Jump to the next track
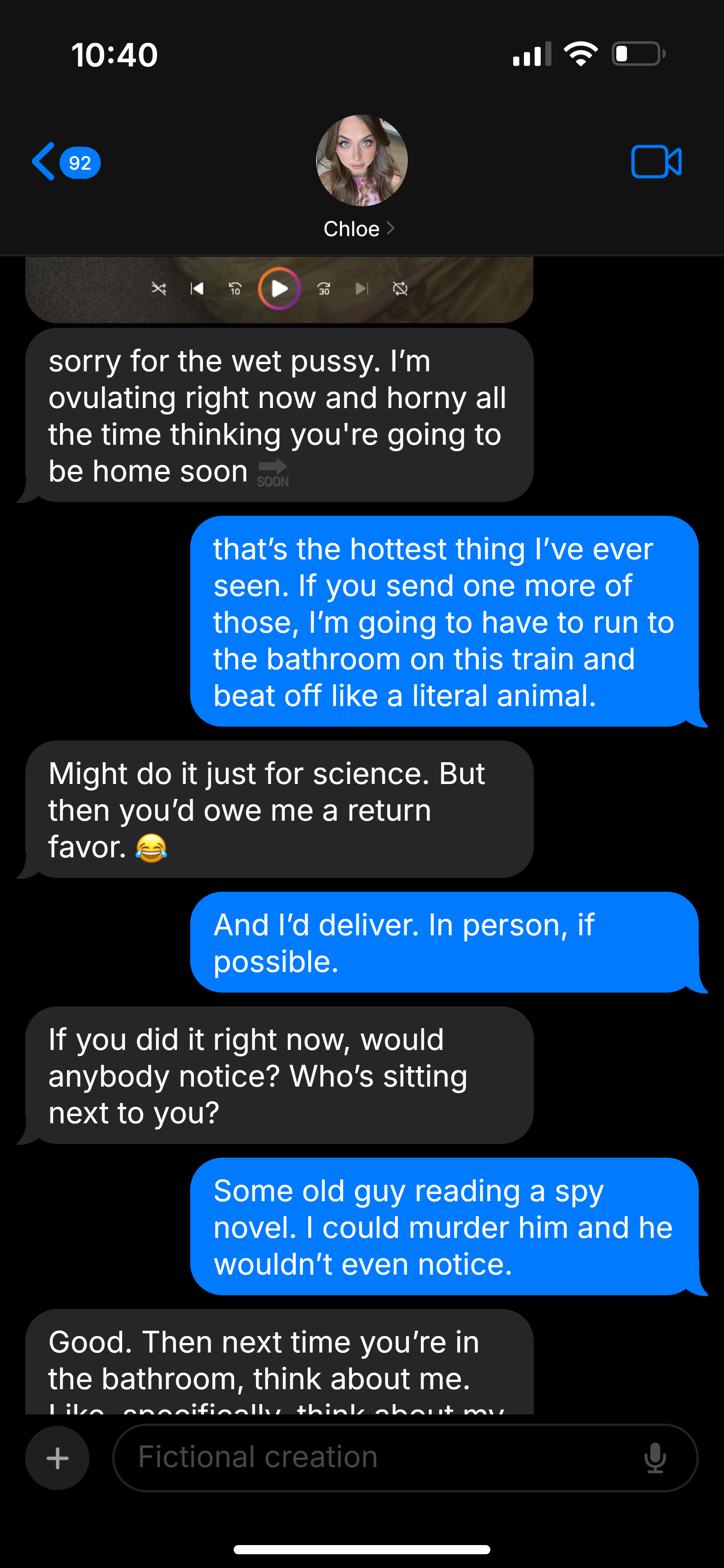Viewport: 724px width, 1568px height. (361, 288)
